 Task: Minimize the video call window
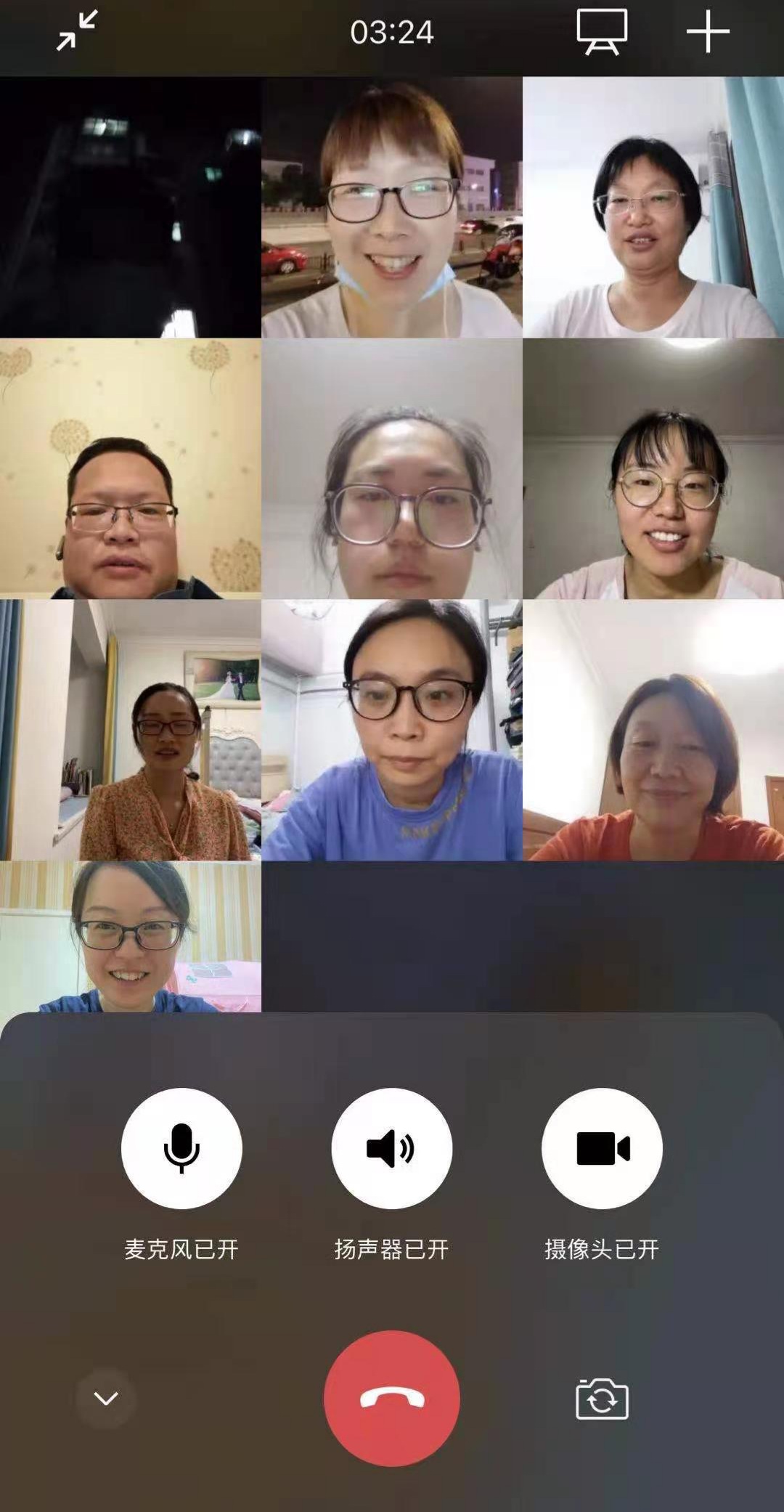click(77, 31)
